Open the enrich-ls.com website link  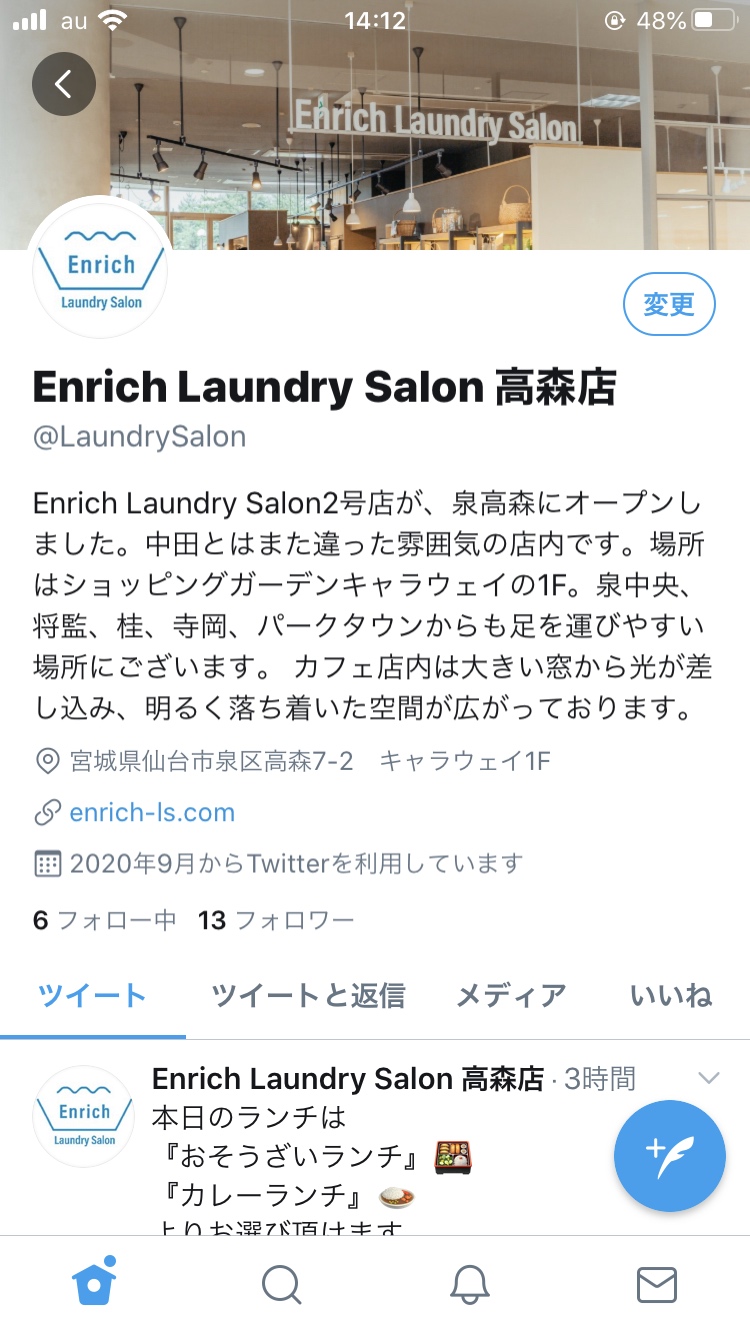(x=152, y=812)
